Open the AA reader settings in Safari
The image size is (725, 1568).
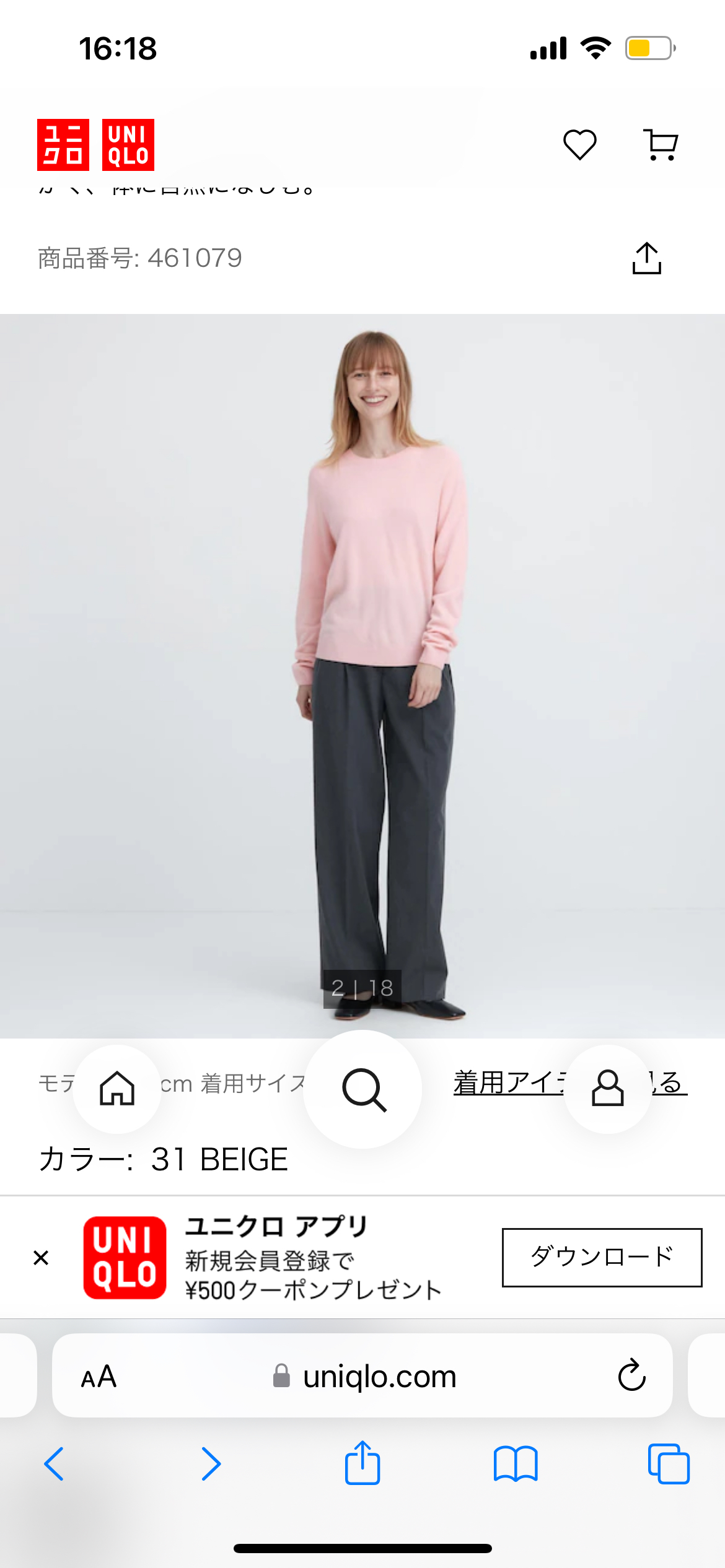pyautogui.click(x=99, y=1376)
